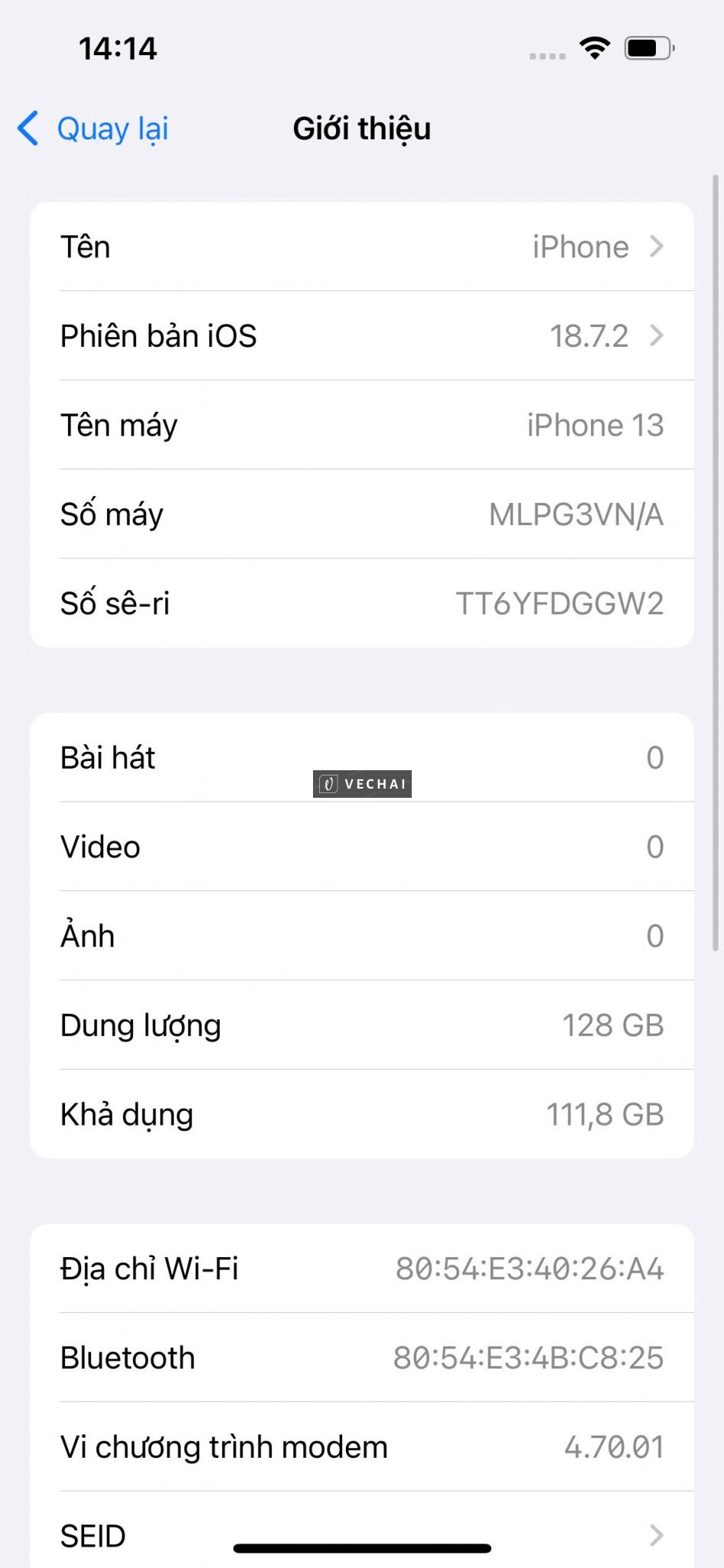
Task: Tap the Bluetooth address row
Action: coord(362,1357)
